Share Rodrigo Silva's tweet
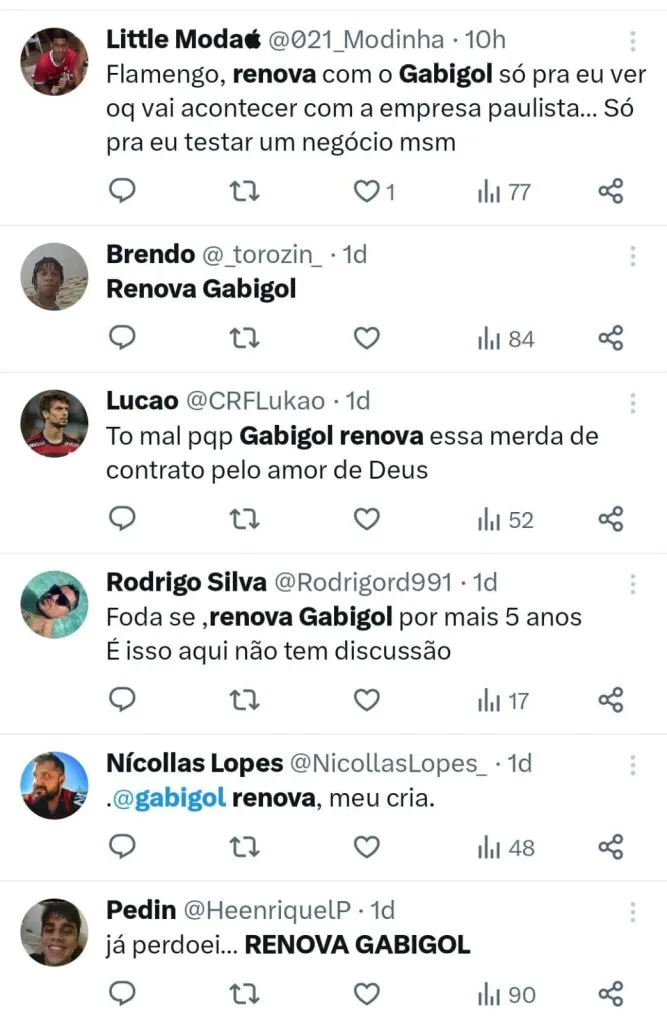The image size is (667, 1024). click(610, 700)
